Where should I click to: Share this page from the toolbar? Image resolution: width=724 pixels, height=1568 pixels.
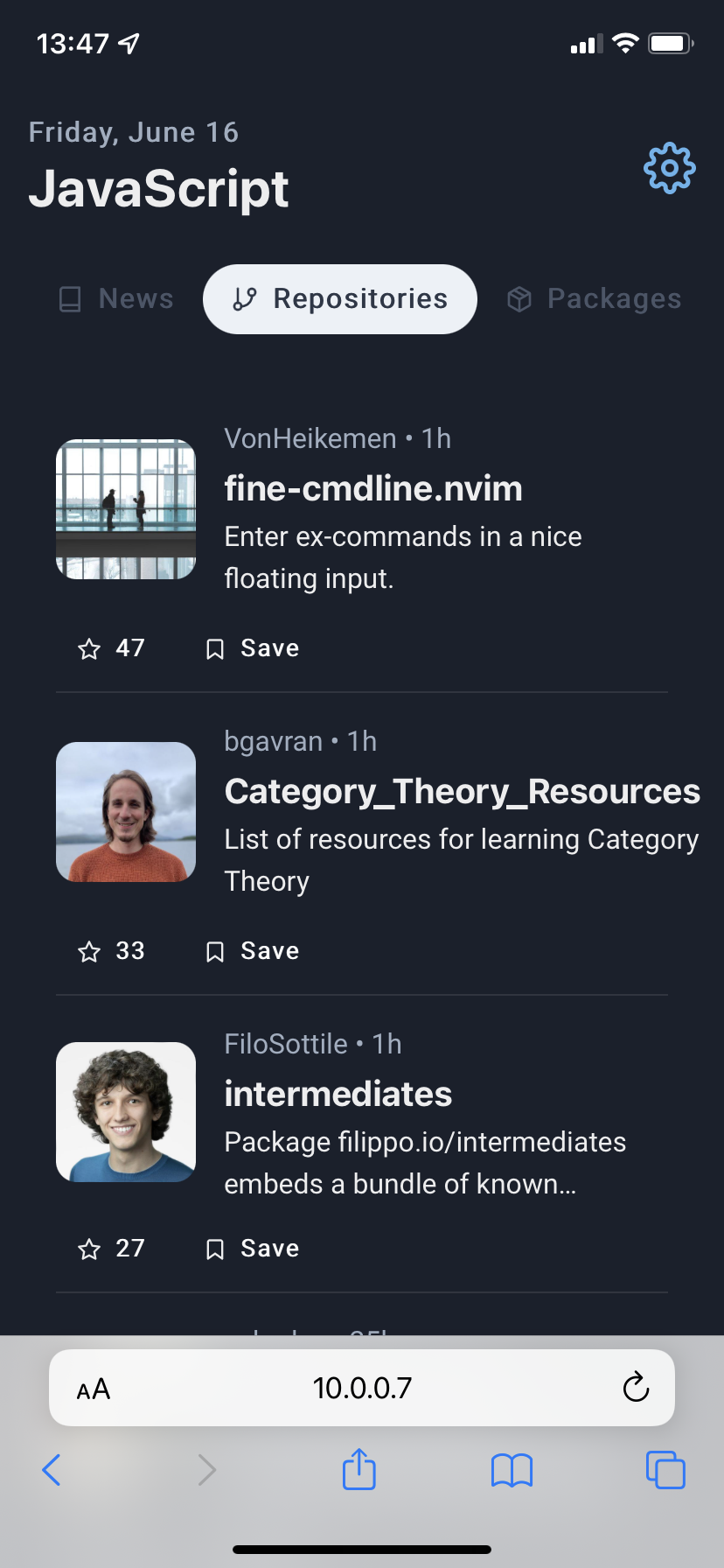pos(359,1470)
